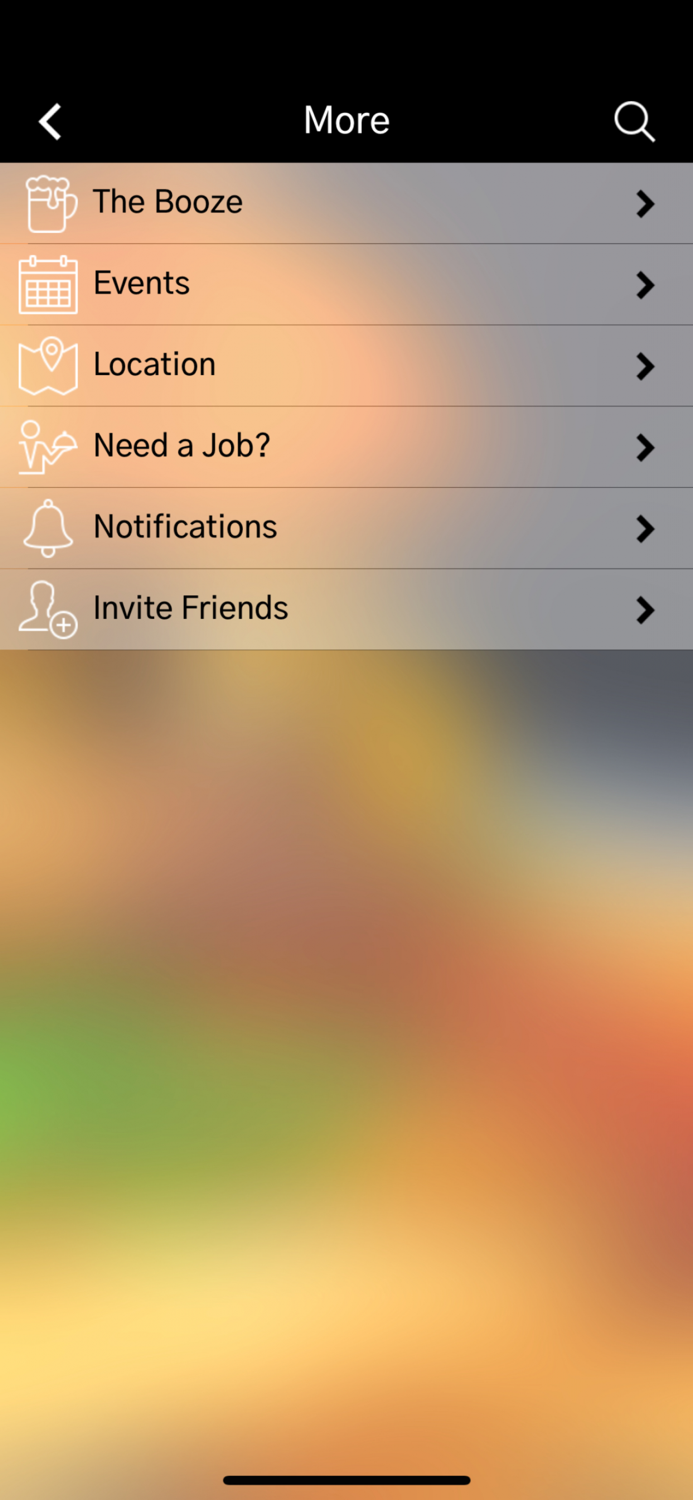View the Events row
Image resolution: width=693 pixels, height=1500 pixels.
coord(346,284)
